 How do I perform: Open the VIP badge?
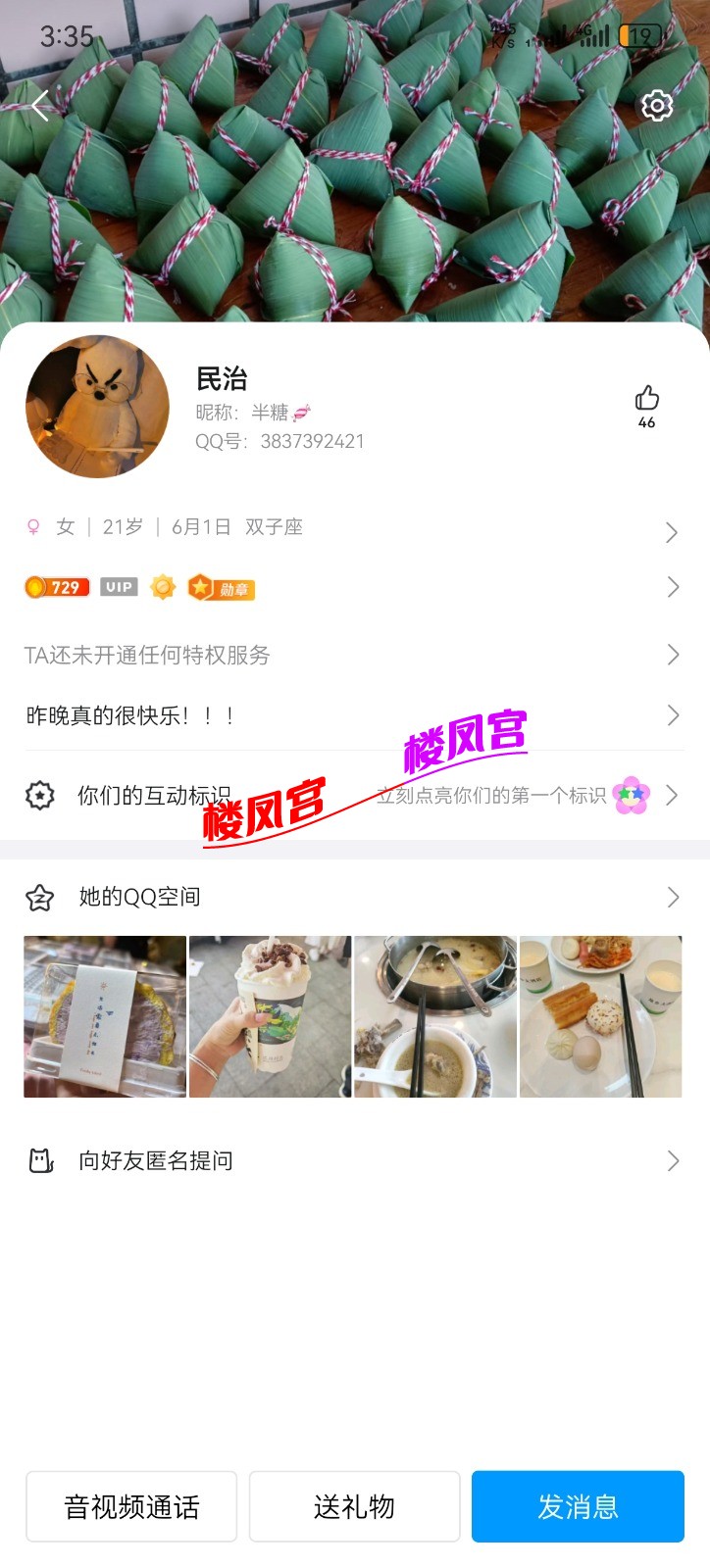tap(118, 586)
